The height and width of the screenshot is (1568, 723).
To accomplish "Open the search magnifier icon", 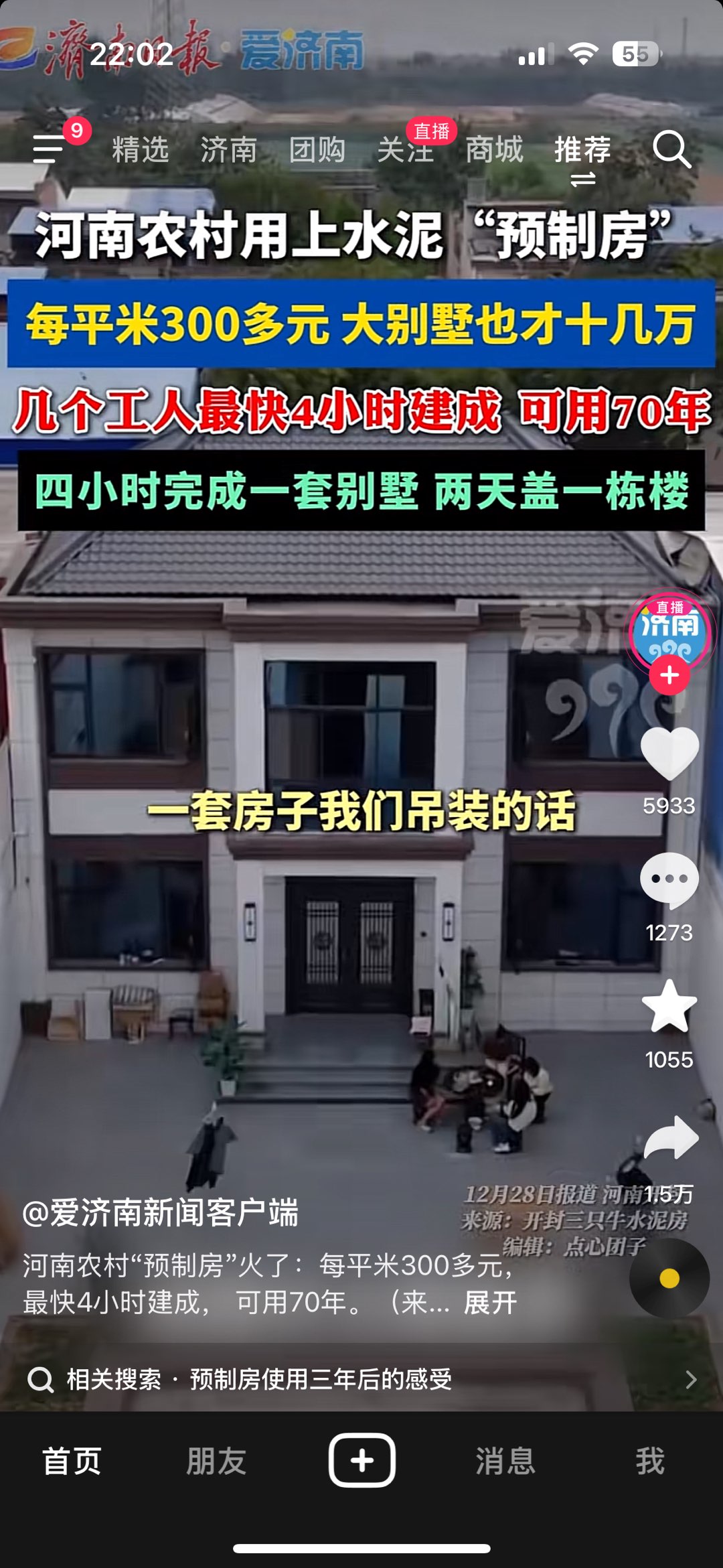I will [x=671, y=149].
